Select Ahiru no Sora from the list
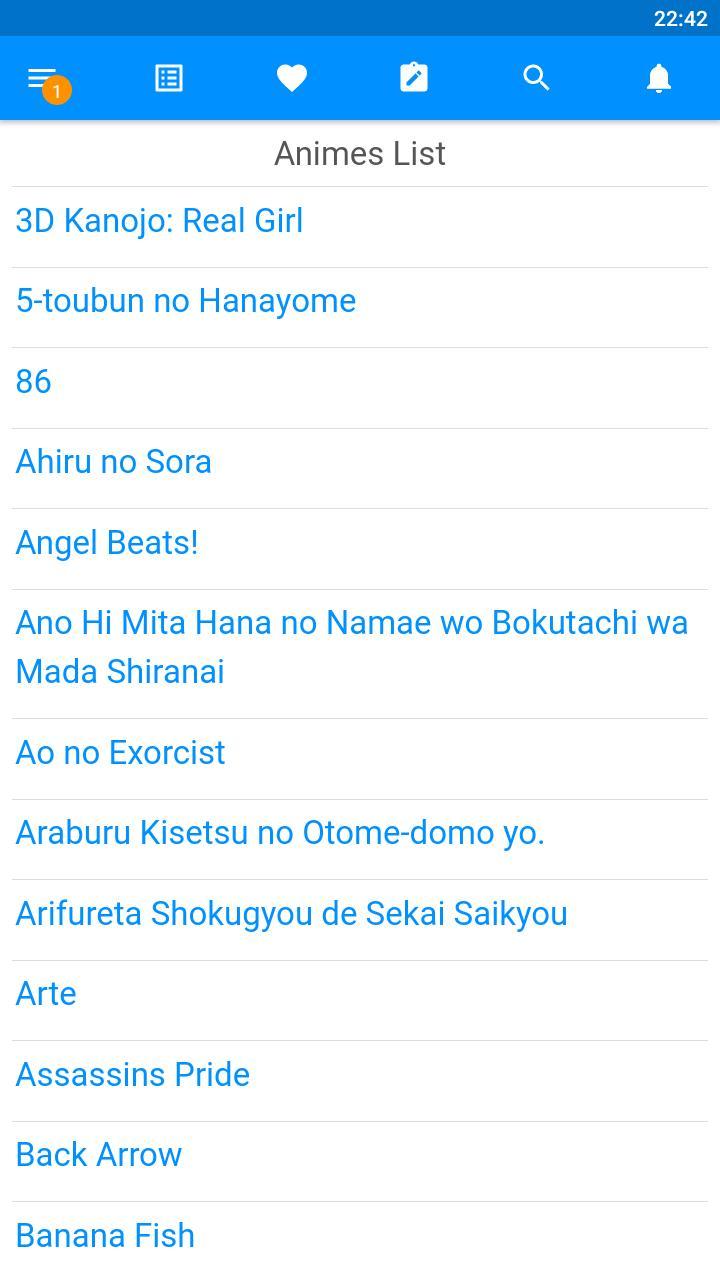 pyautogui.click(x=113, y=461)
